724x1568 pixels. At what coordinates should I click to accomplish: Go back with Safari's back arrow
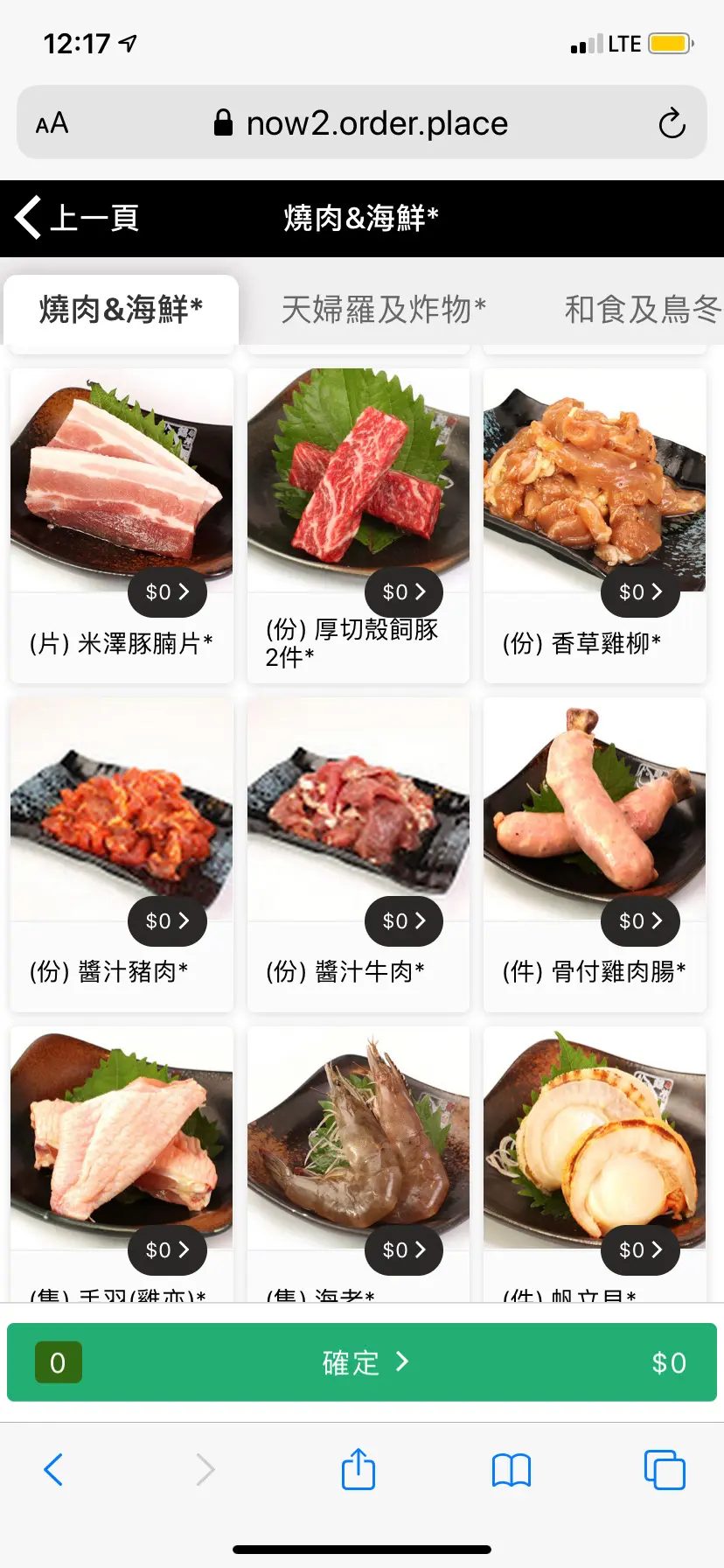point(53,1469)
